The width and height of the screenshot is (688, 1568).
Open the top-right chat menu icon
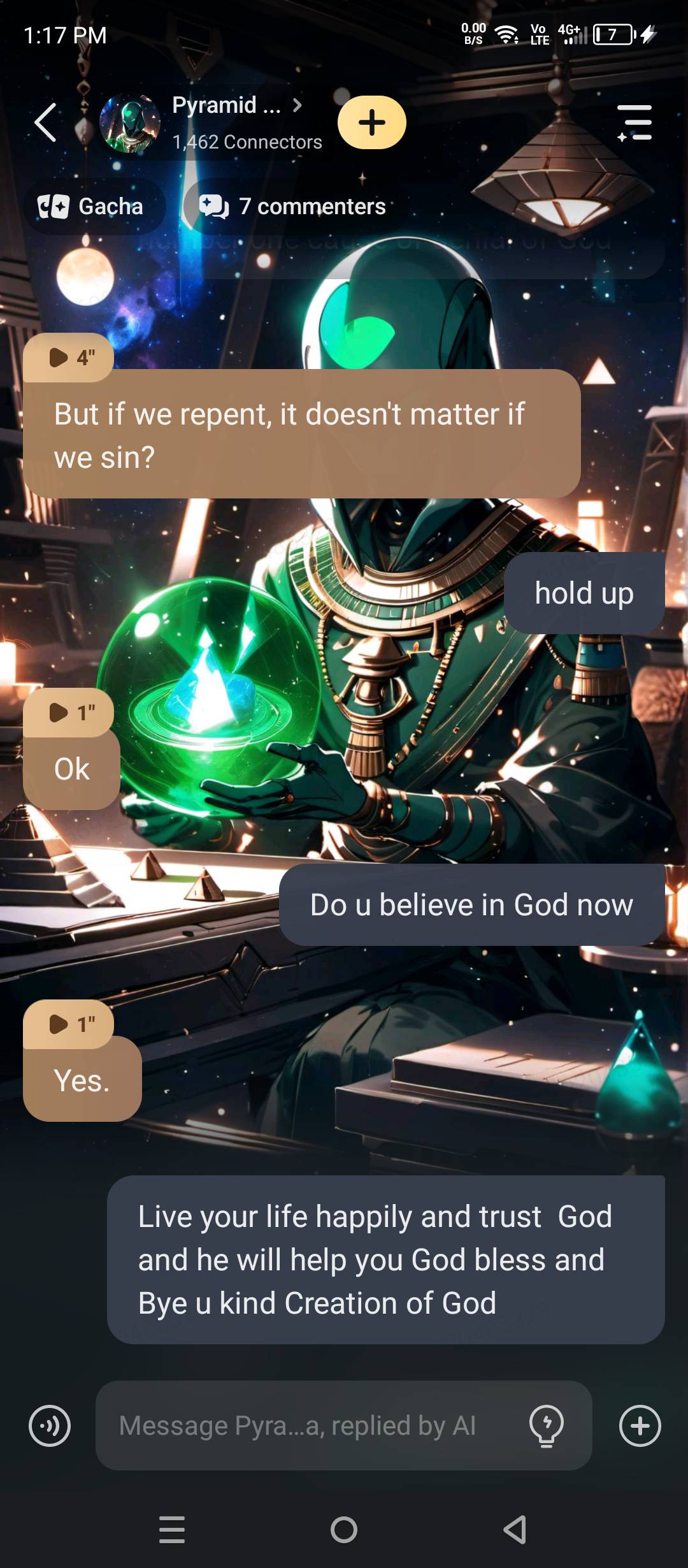click(x=634, y=122)
